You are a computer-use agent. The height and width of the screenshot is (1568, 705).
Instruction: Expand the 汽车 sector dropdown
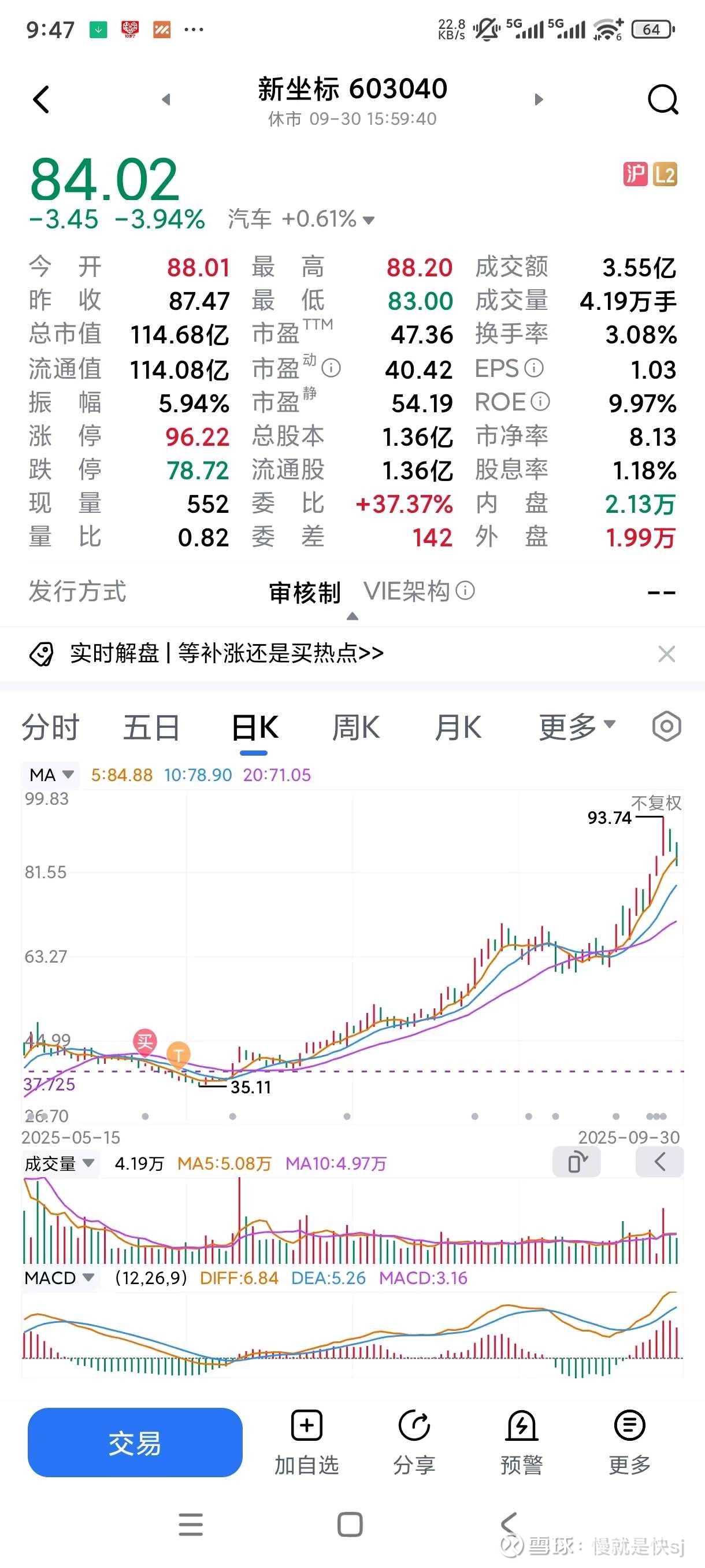[x=369, y=220]
